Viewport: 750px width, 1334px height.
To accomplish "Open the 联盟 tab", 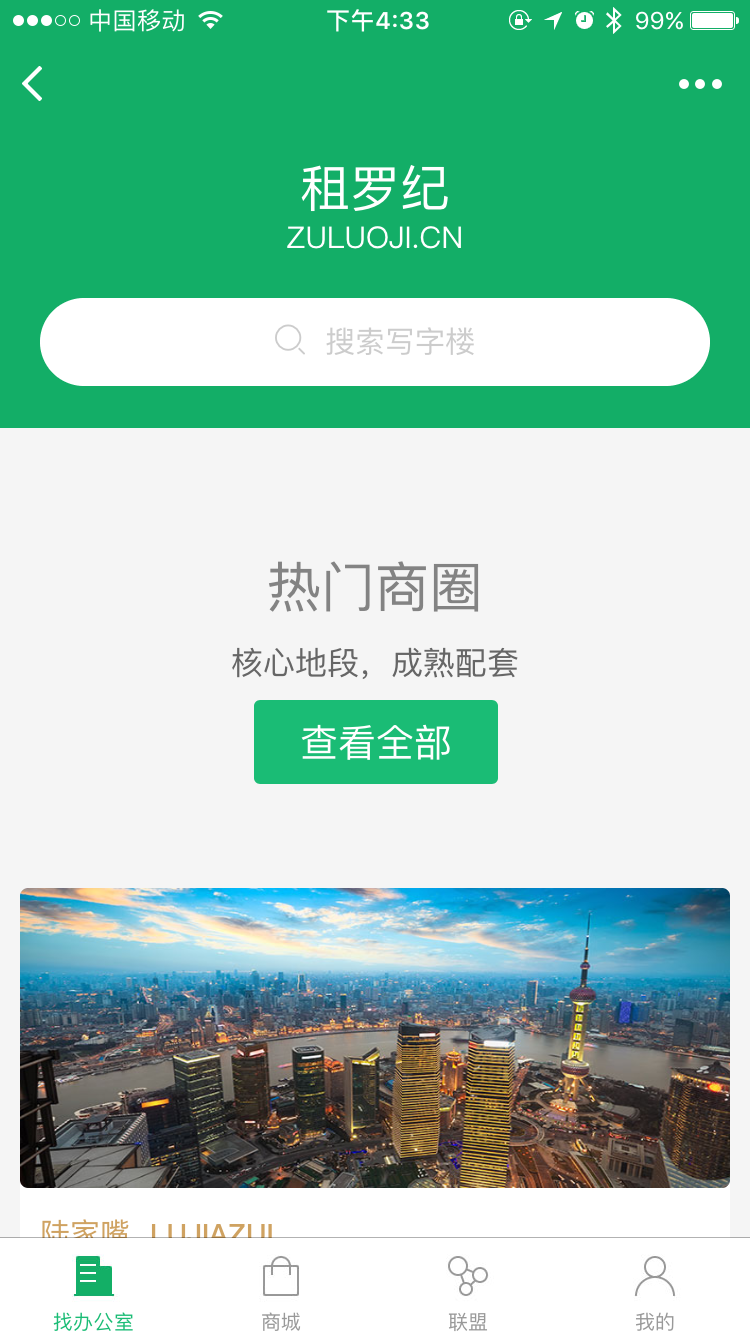I will coord(467,1292).
